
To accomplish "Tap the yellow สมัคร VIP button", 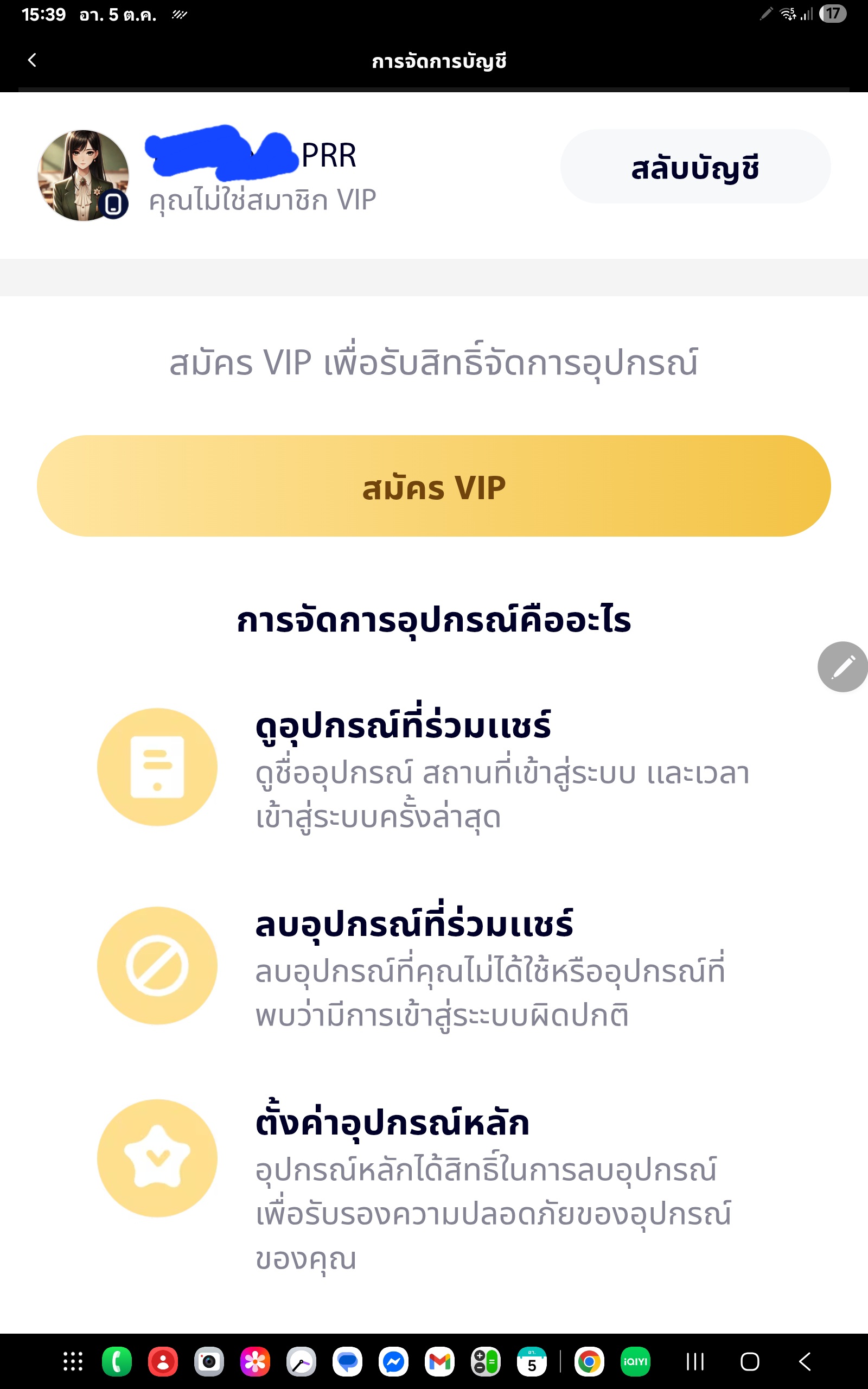I will coord(433,486).
